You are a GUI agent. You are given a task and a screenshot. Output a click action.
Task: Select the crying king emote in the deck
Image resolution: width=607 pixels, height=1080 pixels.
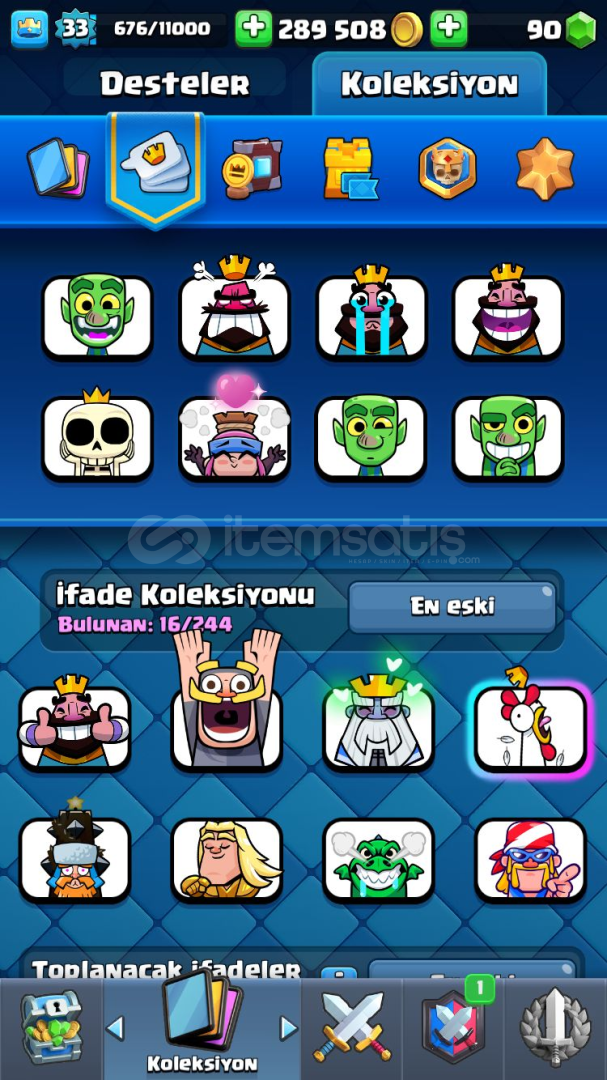[371, 313]
